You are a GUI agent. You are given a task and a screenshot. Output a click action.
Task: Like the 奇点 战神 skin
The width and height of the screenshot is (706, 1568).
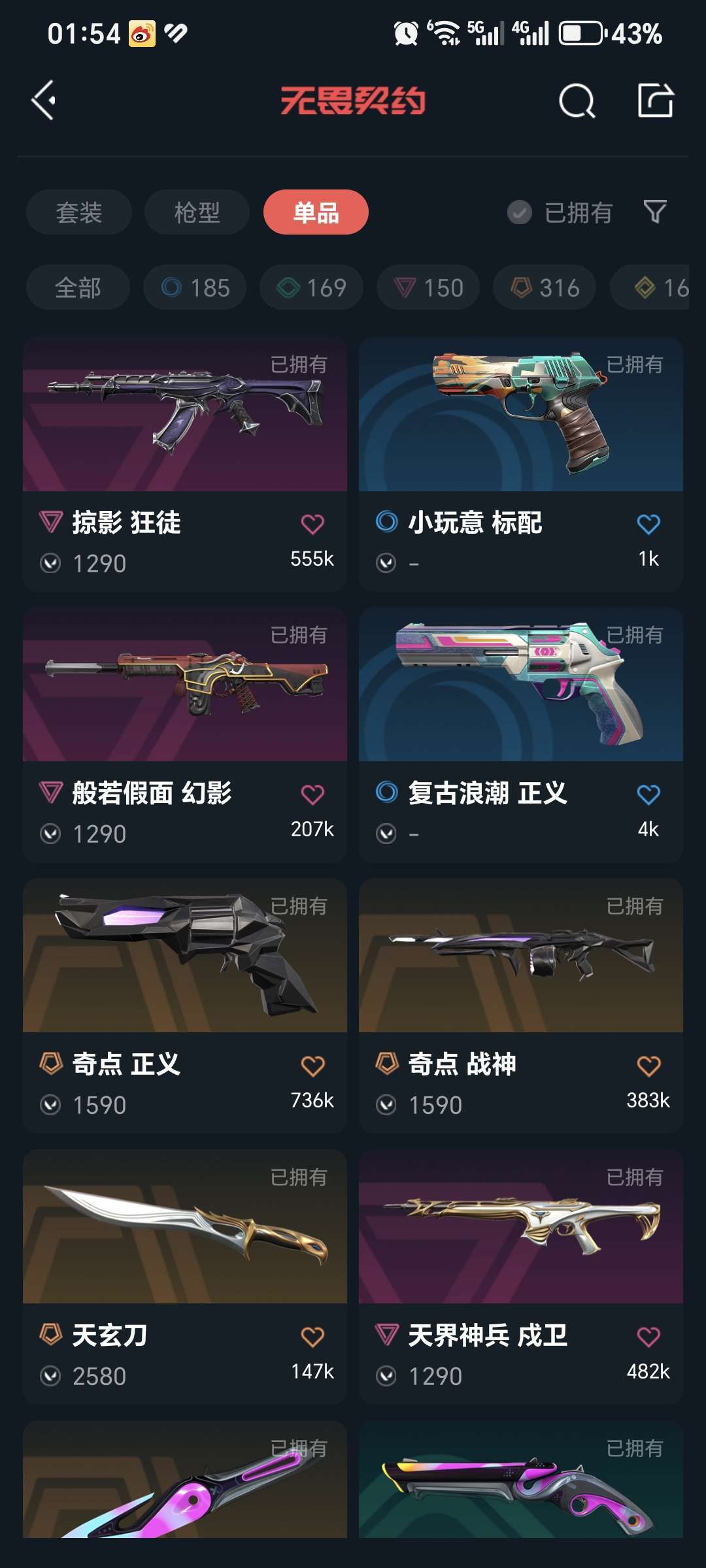(648, 1066)
